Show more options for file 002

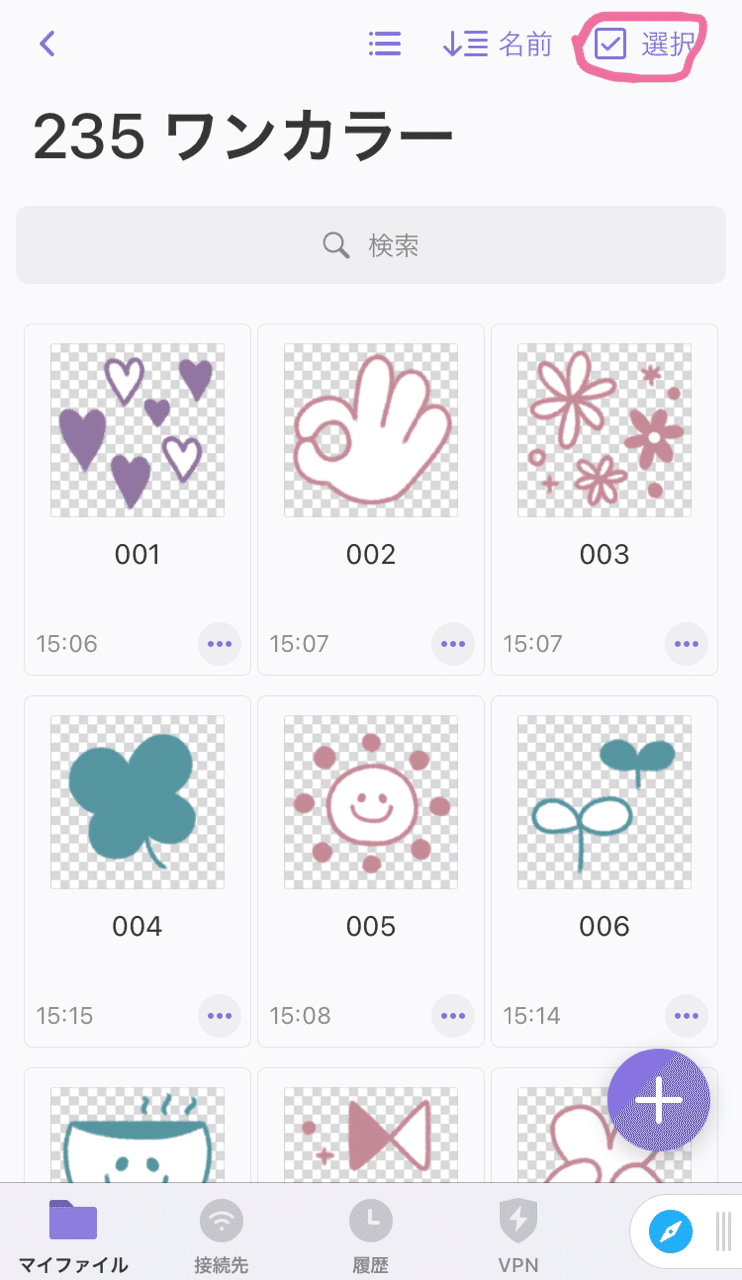pyautogui.click(x=453, y=644)
